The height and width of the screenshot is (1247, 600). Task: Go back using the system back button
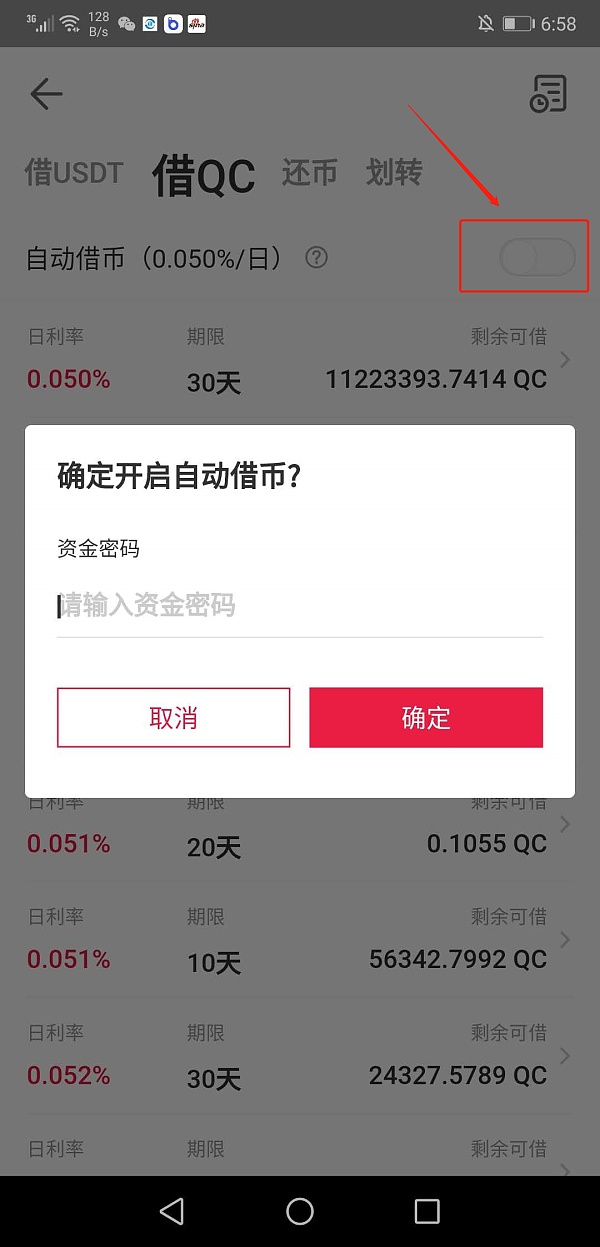[x=172, y=1211]
